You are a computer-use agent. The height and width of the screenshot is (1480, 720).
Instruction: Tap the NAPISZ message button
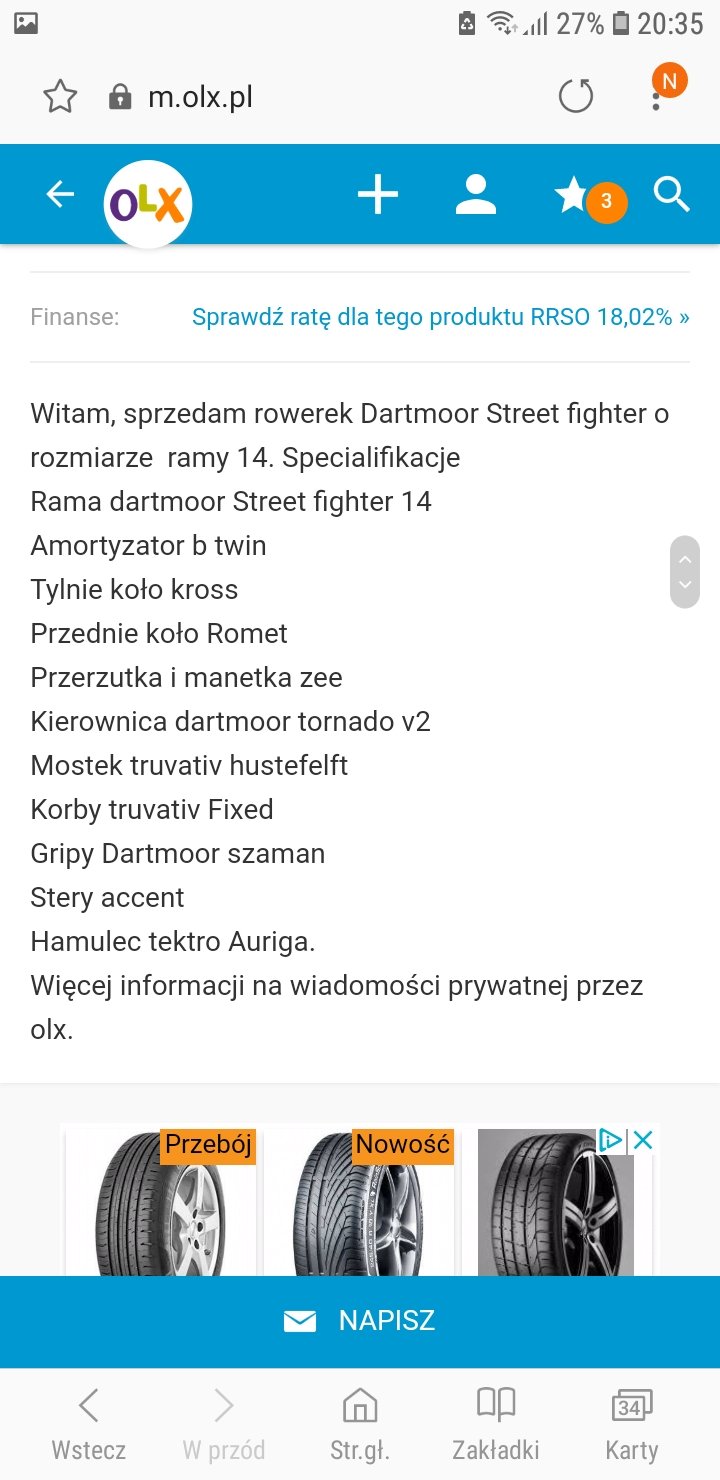tap(360, 1321)
